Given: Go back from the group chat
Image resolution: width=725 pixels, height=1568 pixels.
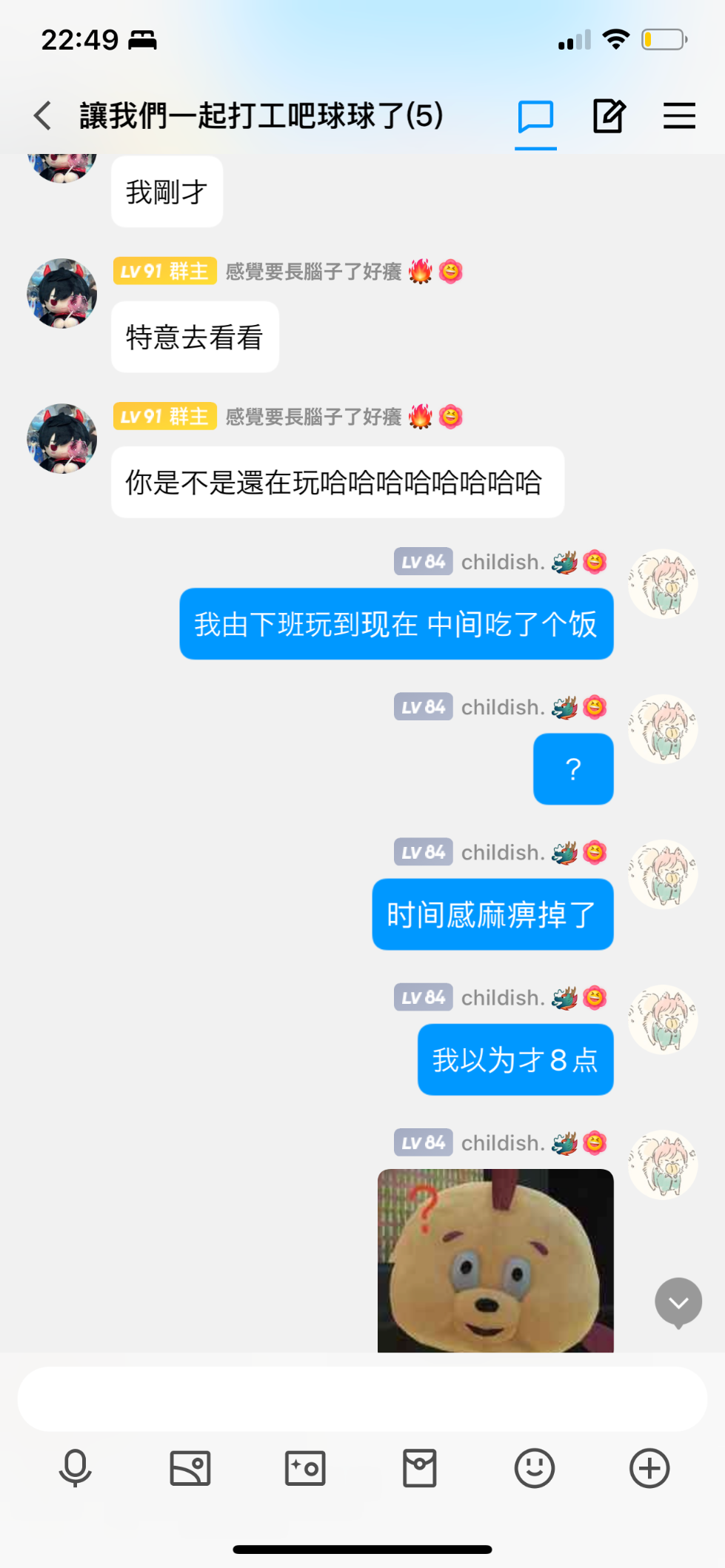Looking at the screenshot, I should pyautogui.click(x=42, y=115).
